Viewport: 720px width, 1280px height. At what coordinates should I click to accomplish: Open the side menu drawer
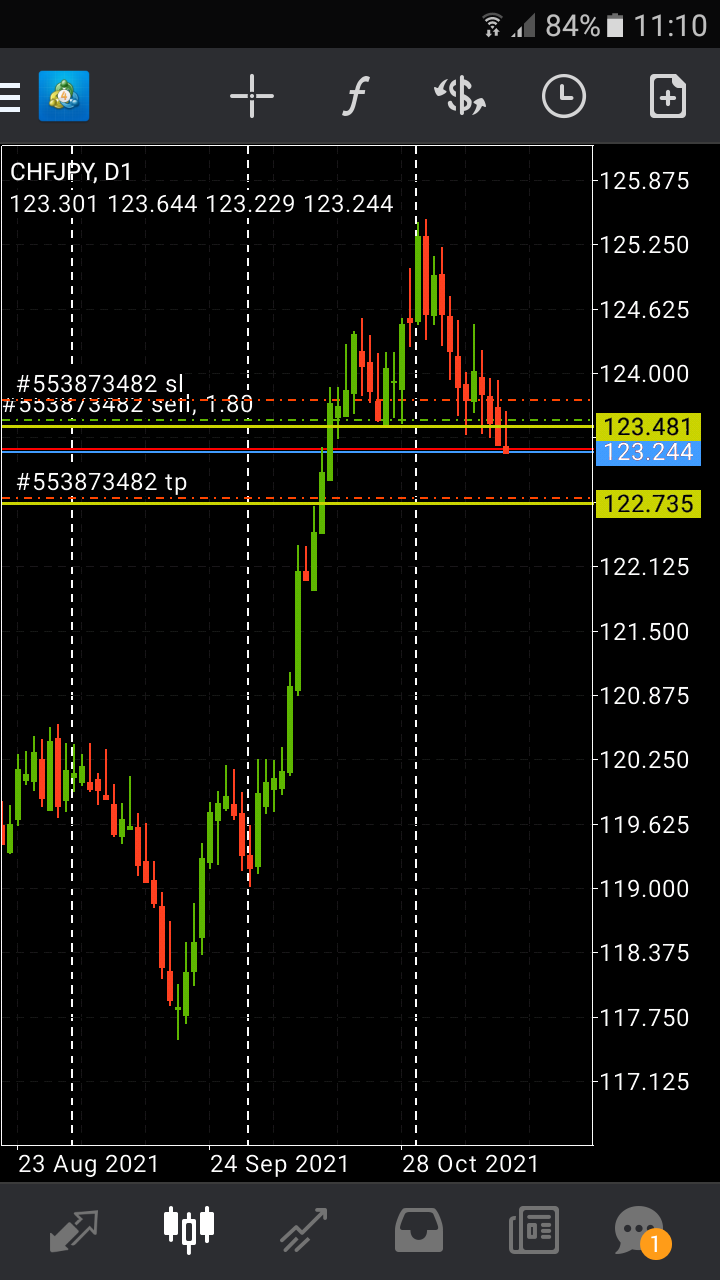(x=12, y=97)
